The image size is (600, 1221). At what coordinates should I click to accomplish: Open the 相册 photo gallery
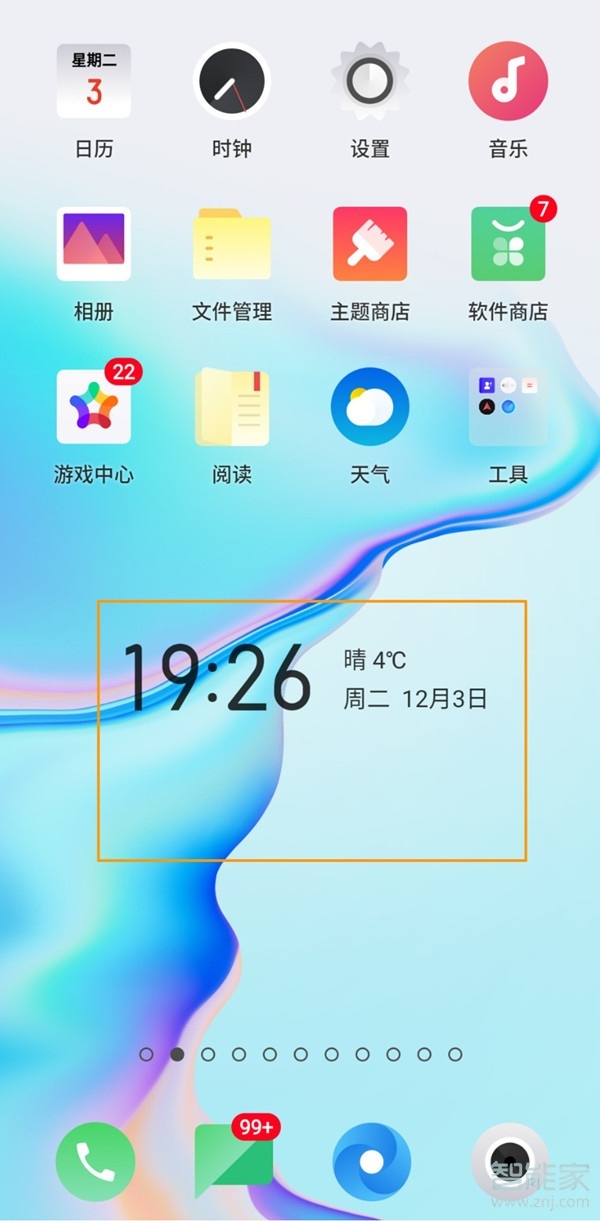tap(93, 244)
